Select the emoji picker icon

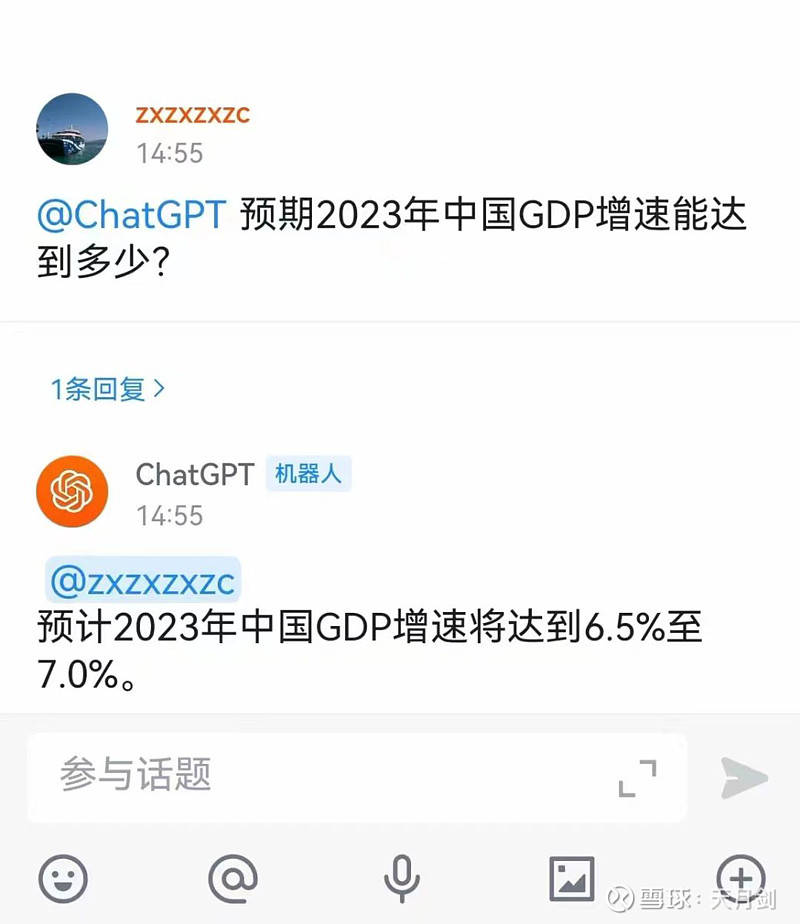coord(63,880)
